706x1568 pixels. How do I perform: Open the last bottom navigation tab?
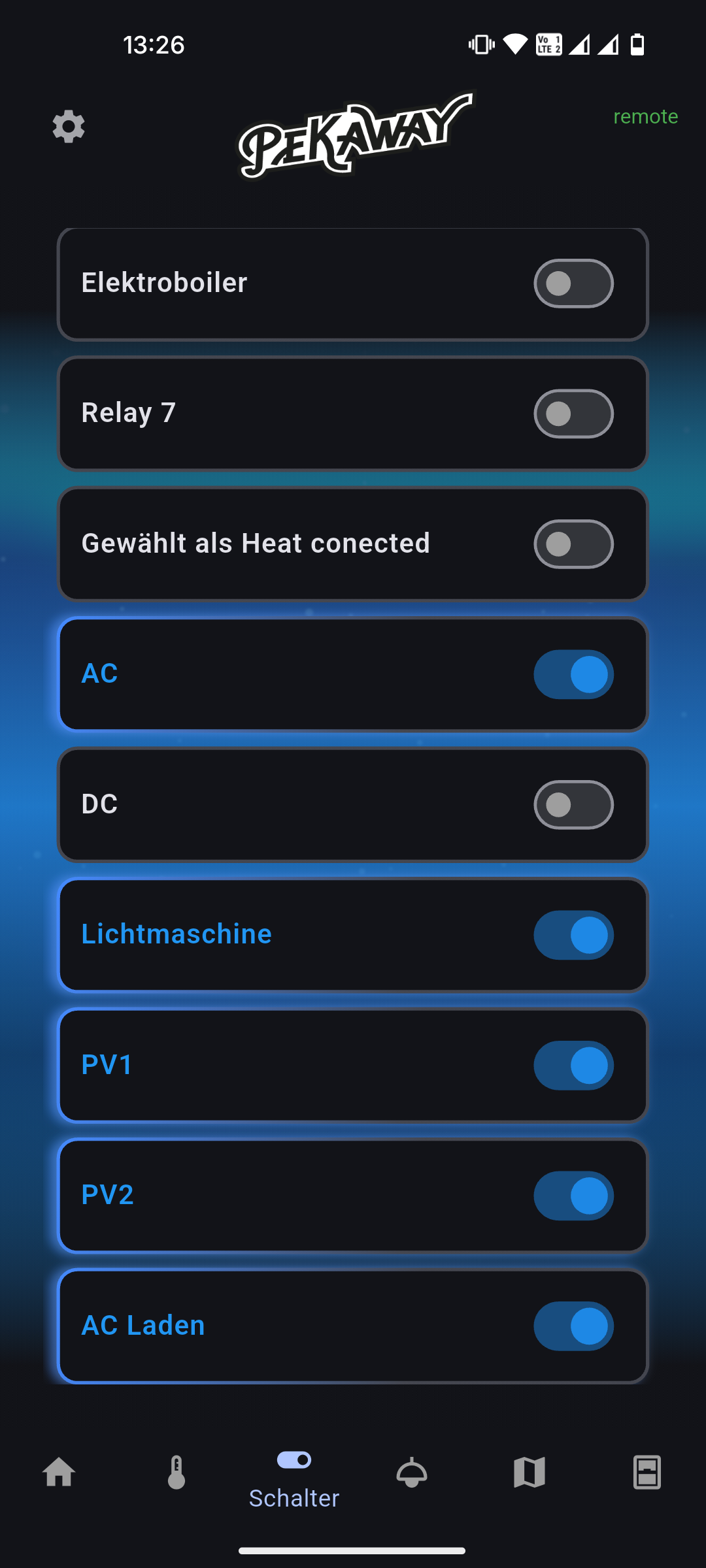647,1473
